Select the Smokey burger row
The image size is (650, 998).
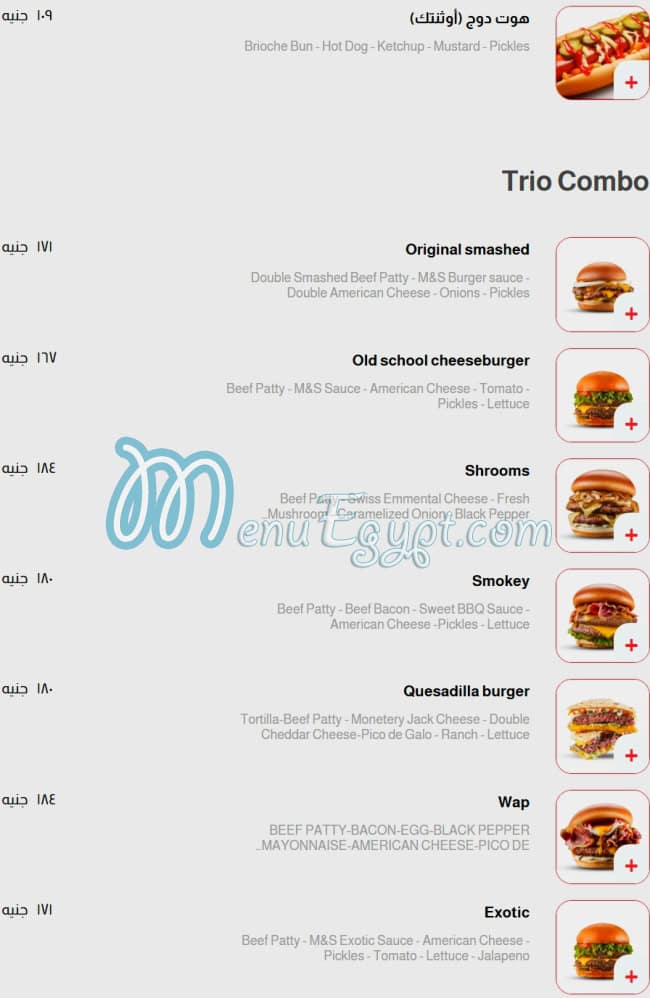[500, 581]
